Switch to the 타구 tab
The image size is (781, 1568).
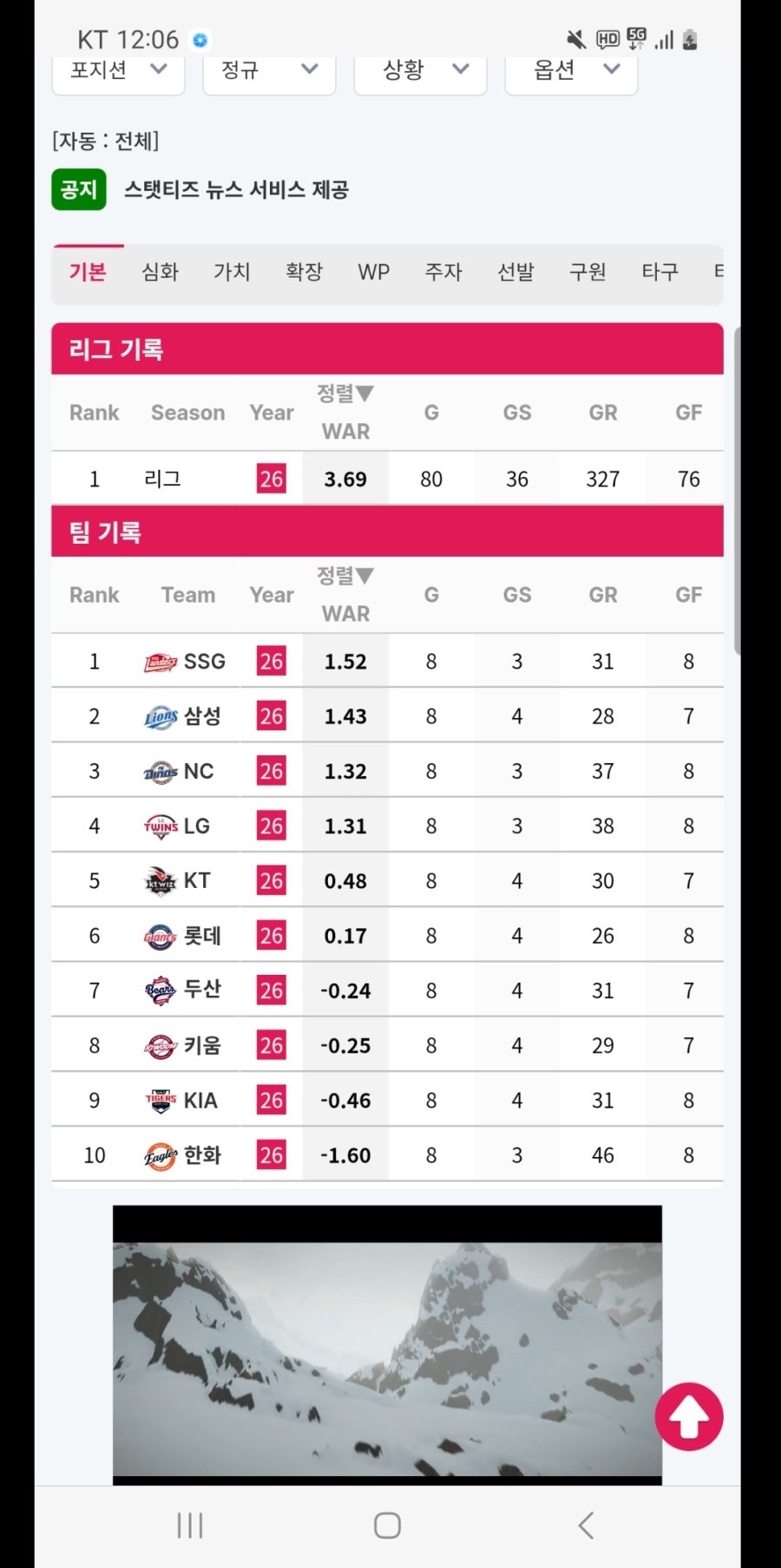pos(660,272)
